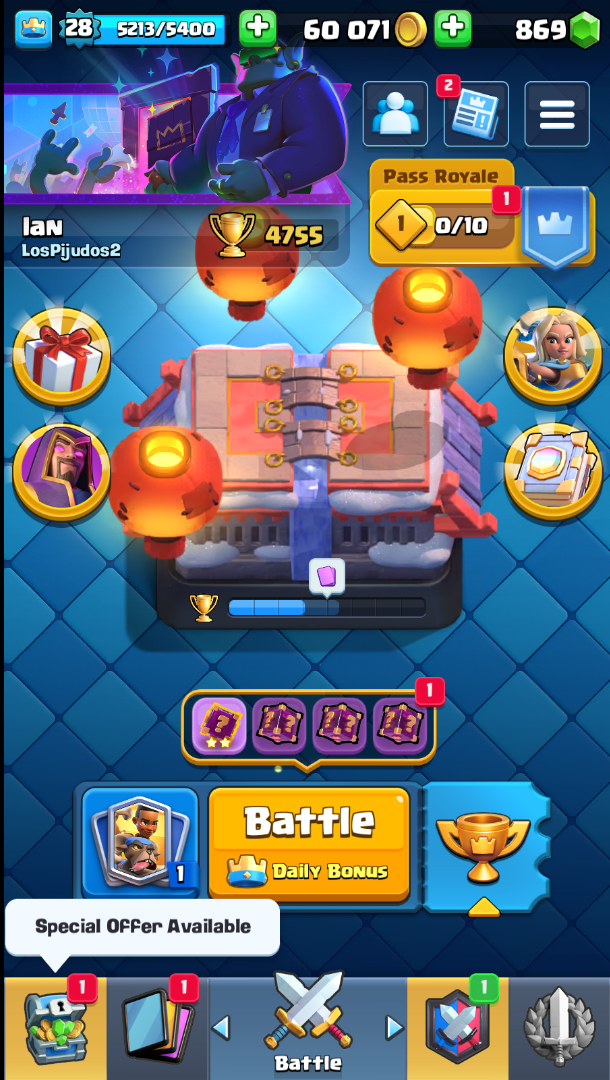
Task: Open the trophy game mode selector
Action: click(485, 845)
